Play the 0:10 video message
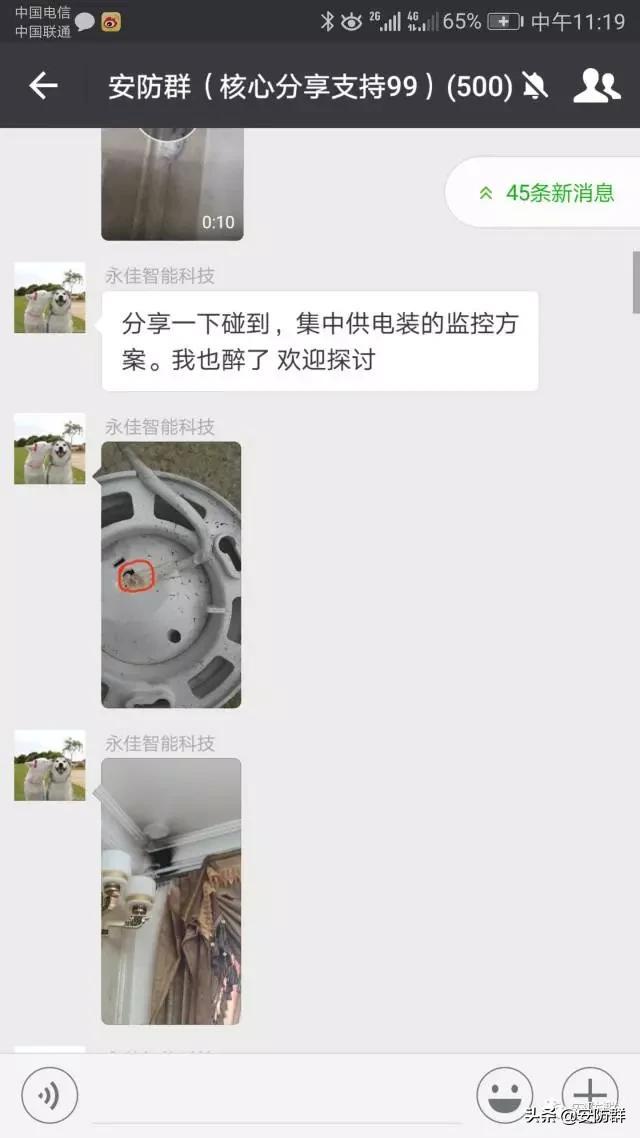The image size is (640, 1138). click(x=172, y=183)
